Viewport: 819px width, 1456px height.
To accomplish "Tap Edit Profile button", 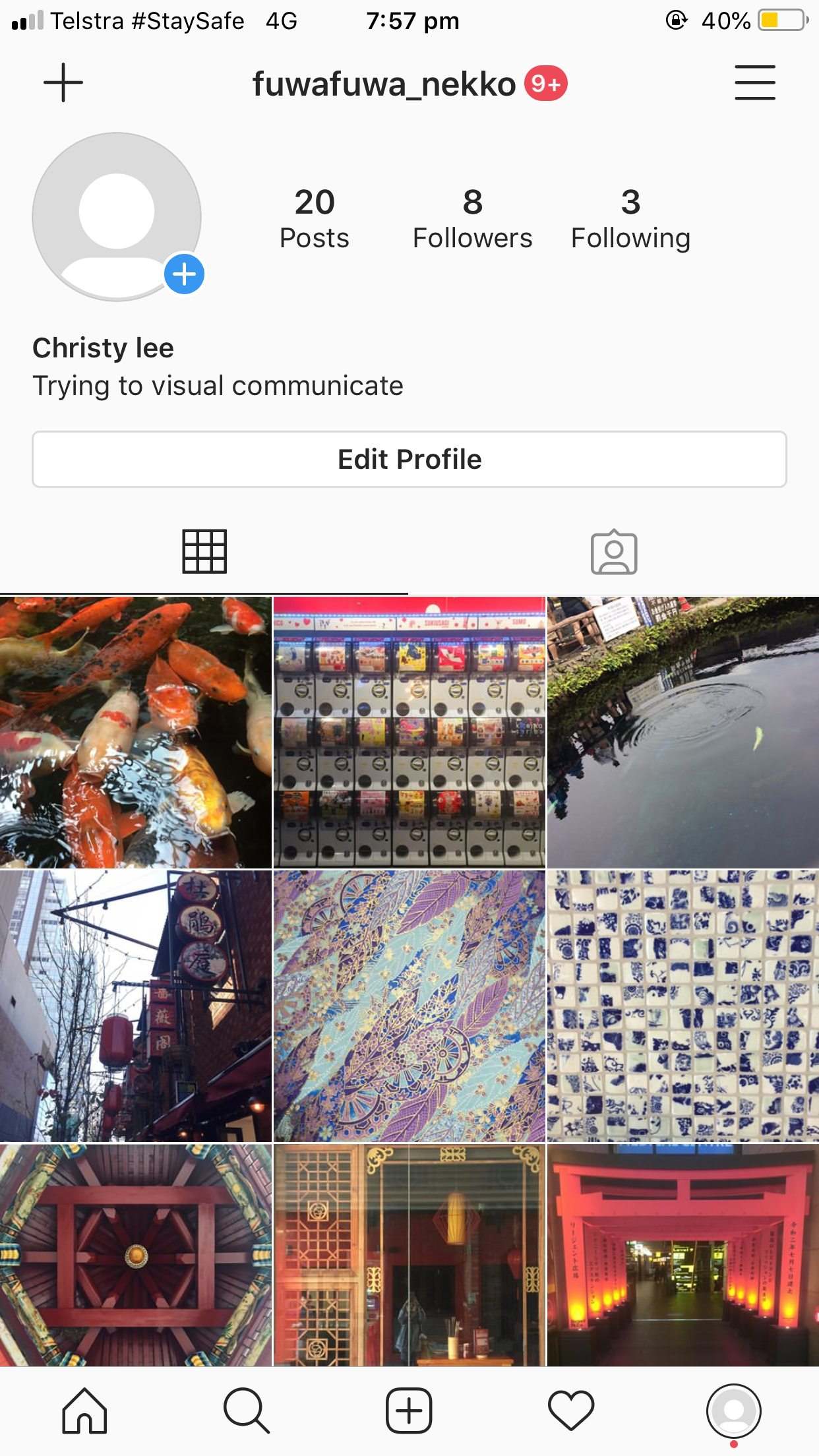I will (x=409, y=460).
